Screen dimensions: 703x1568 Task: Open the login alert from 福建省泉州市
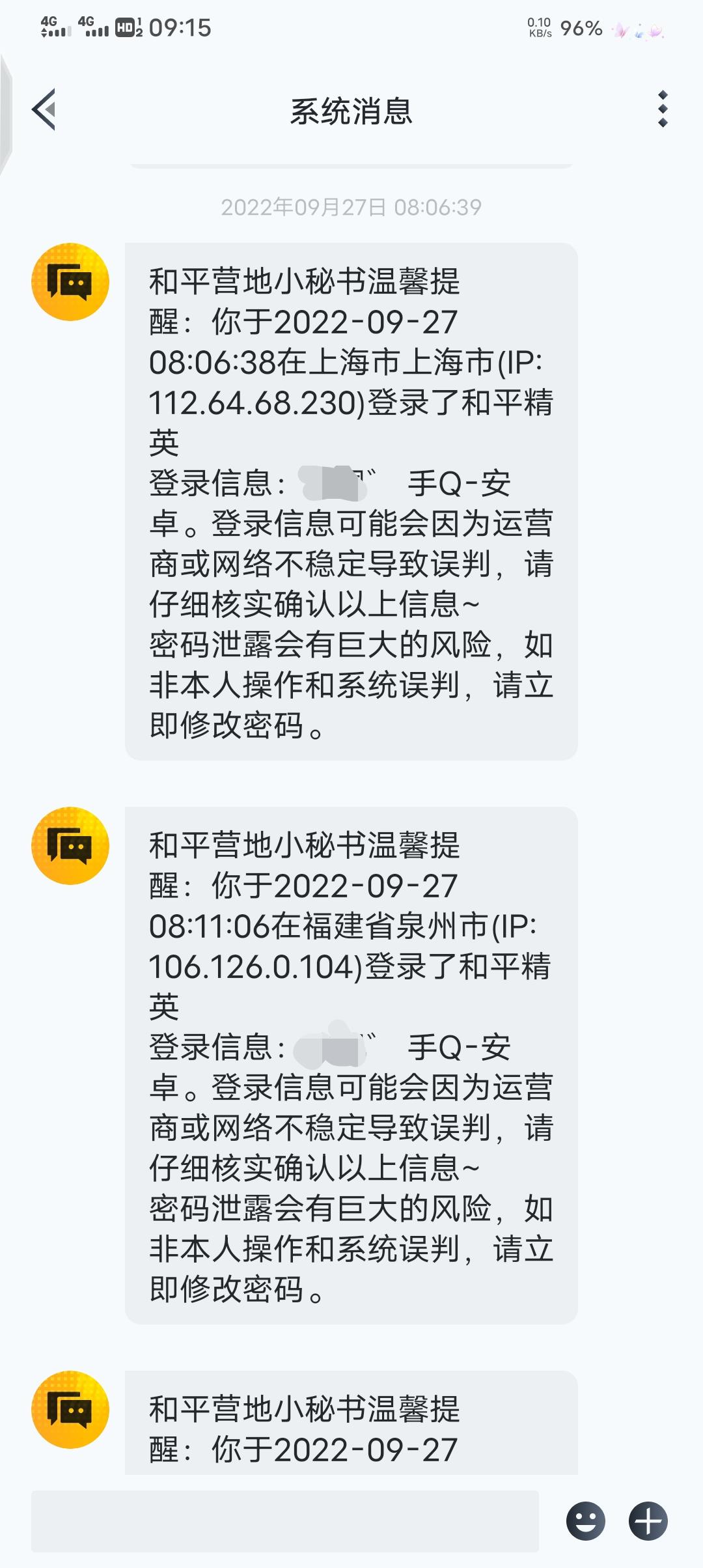pyautogui.click(x=351, y=1065)
